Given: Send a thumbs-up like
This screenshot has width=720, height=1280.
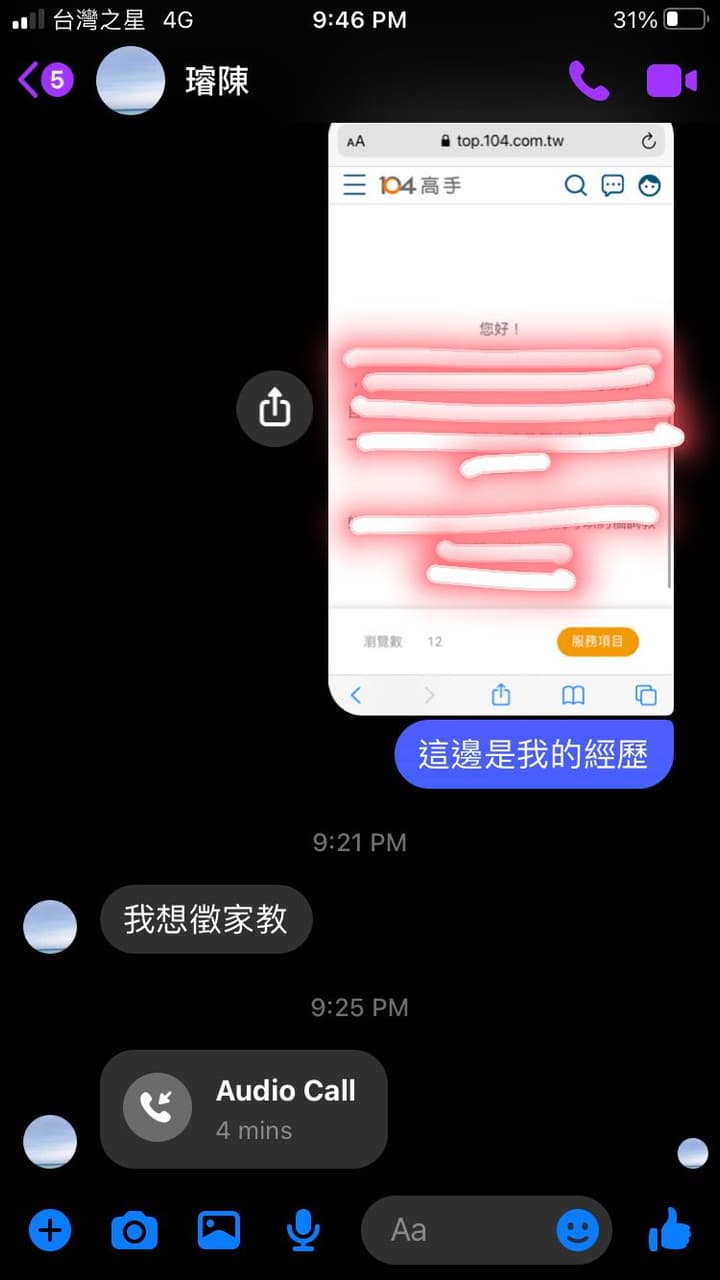Looking at the screenshot, I should (670, 1229).
